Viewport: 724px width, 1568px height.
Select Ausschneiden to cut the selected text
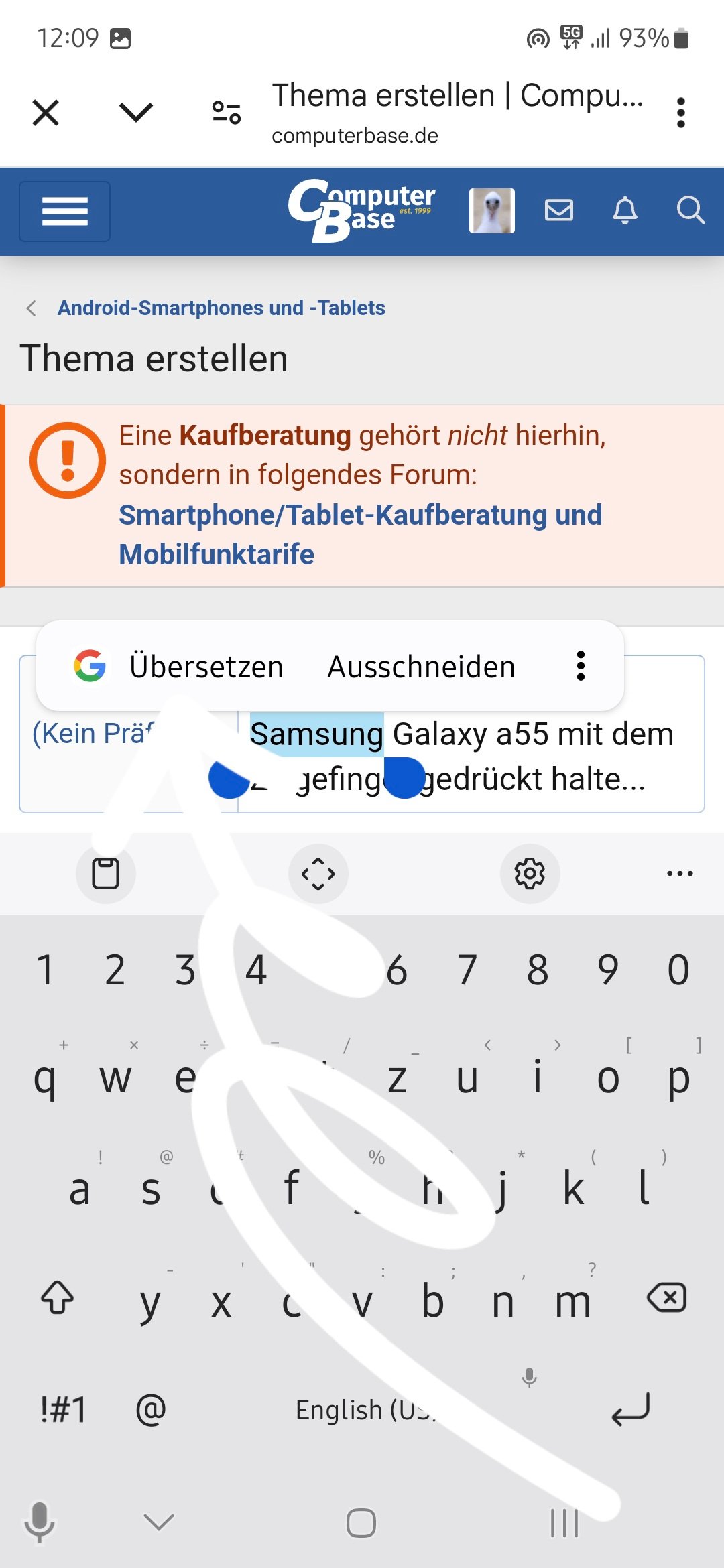point(421,667)
